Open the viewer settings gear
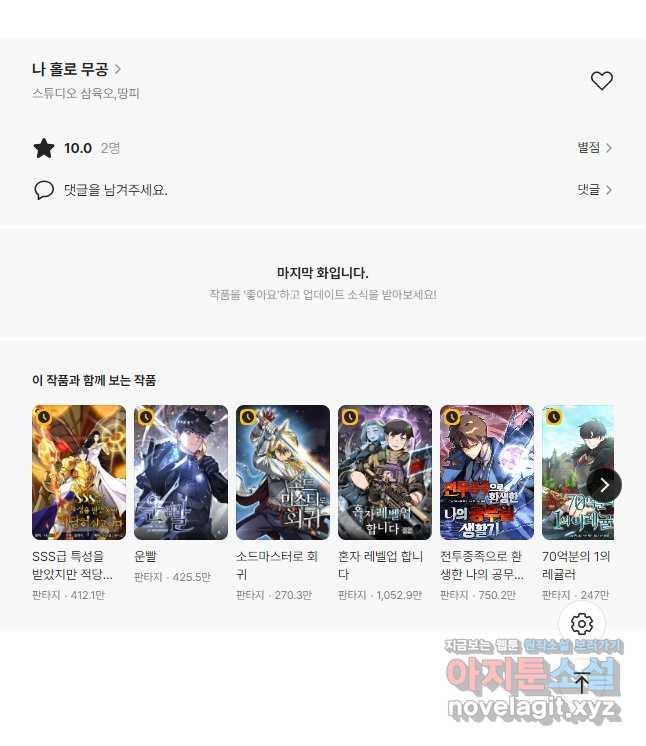Image resolution: width=646 pixels, height=746 pixels. [x=582, y=624]
